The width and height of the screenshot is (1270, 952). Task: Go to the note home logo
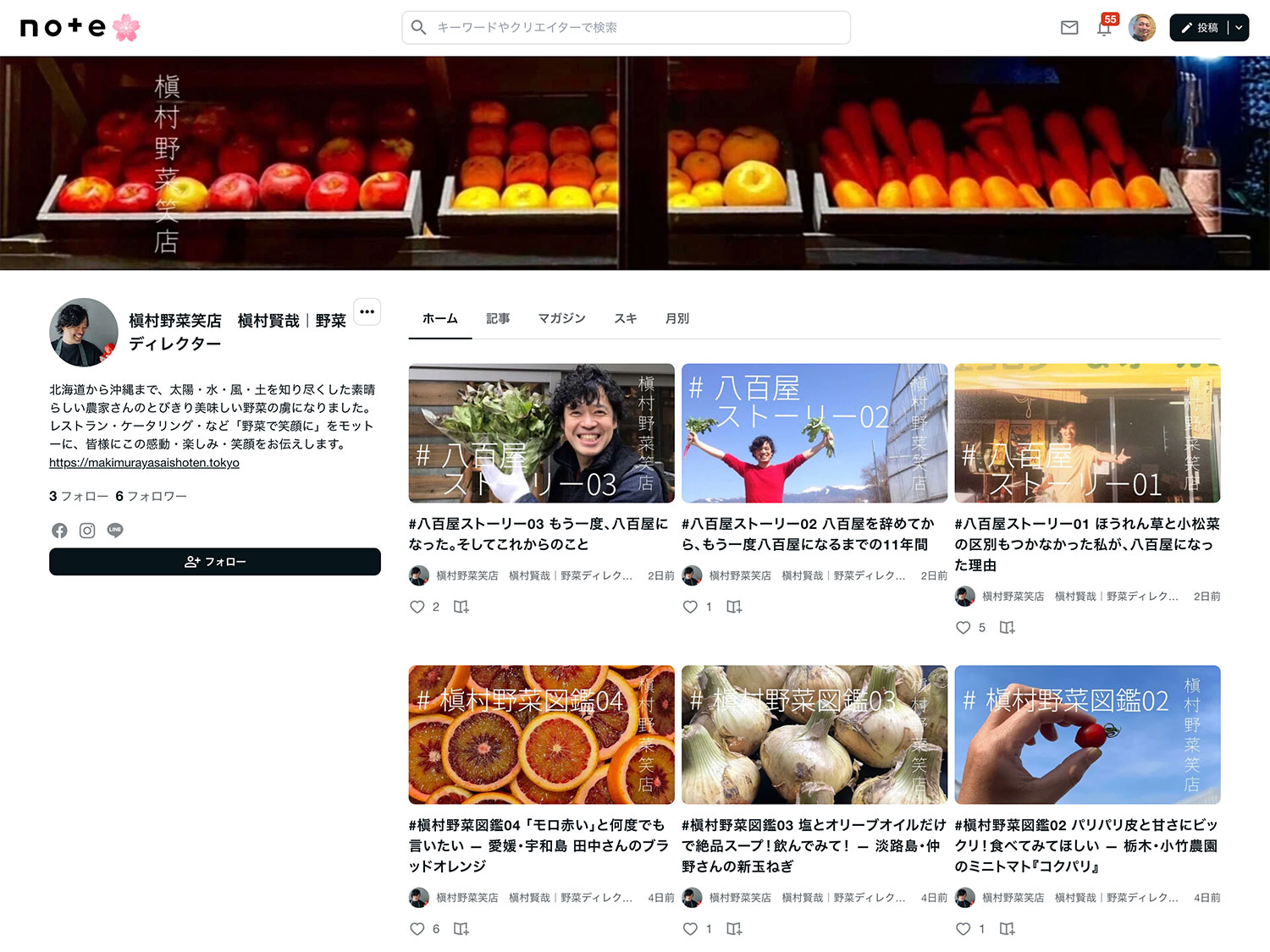[63, 28]
